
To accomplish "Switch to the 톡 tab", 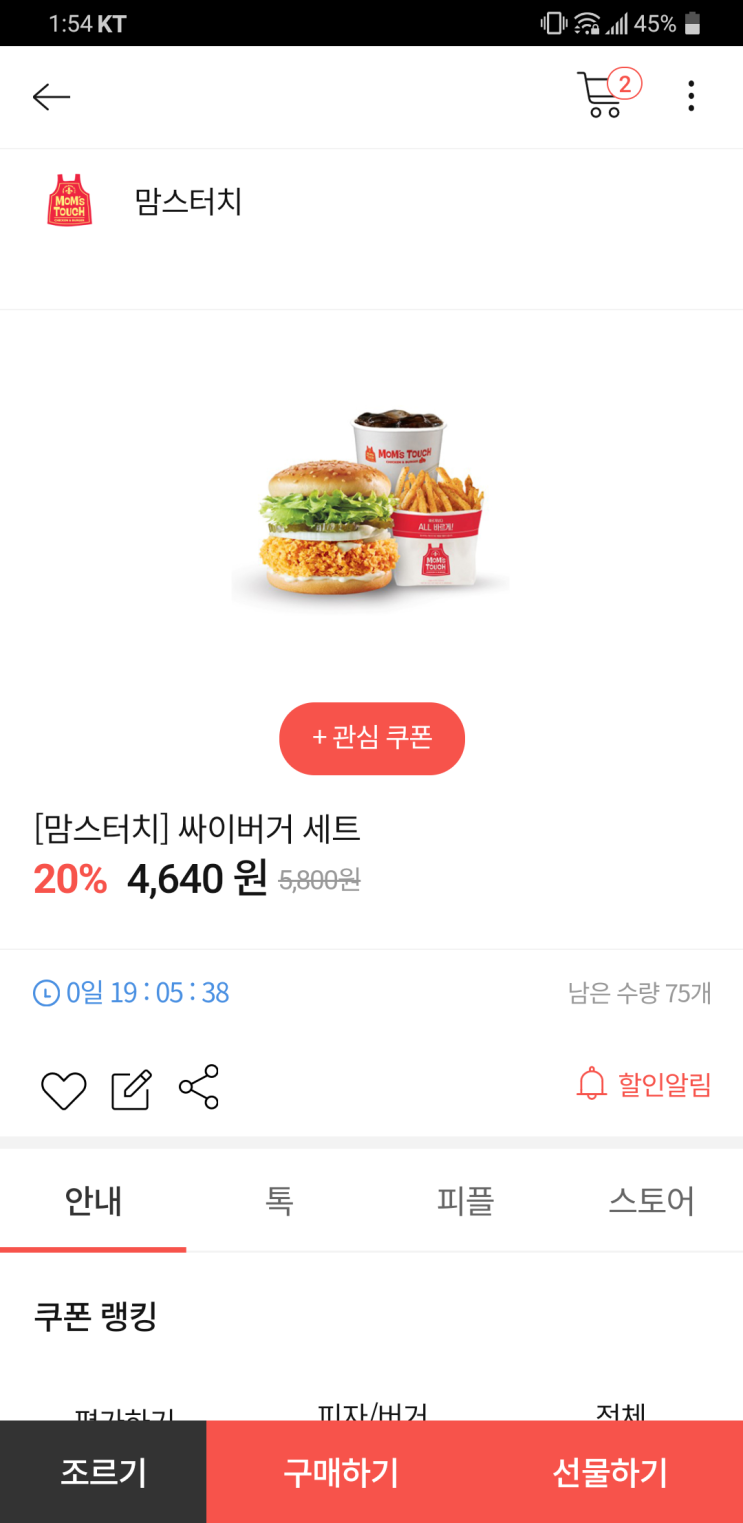I will click(279, 1200).
